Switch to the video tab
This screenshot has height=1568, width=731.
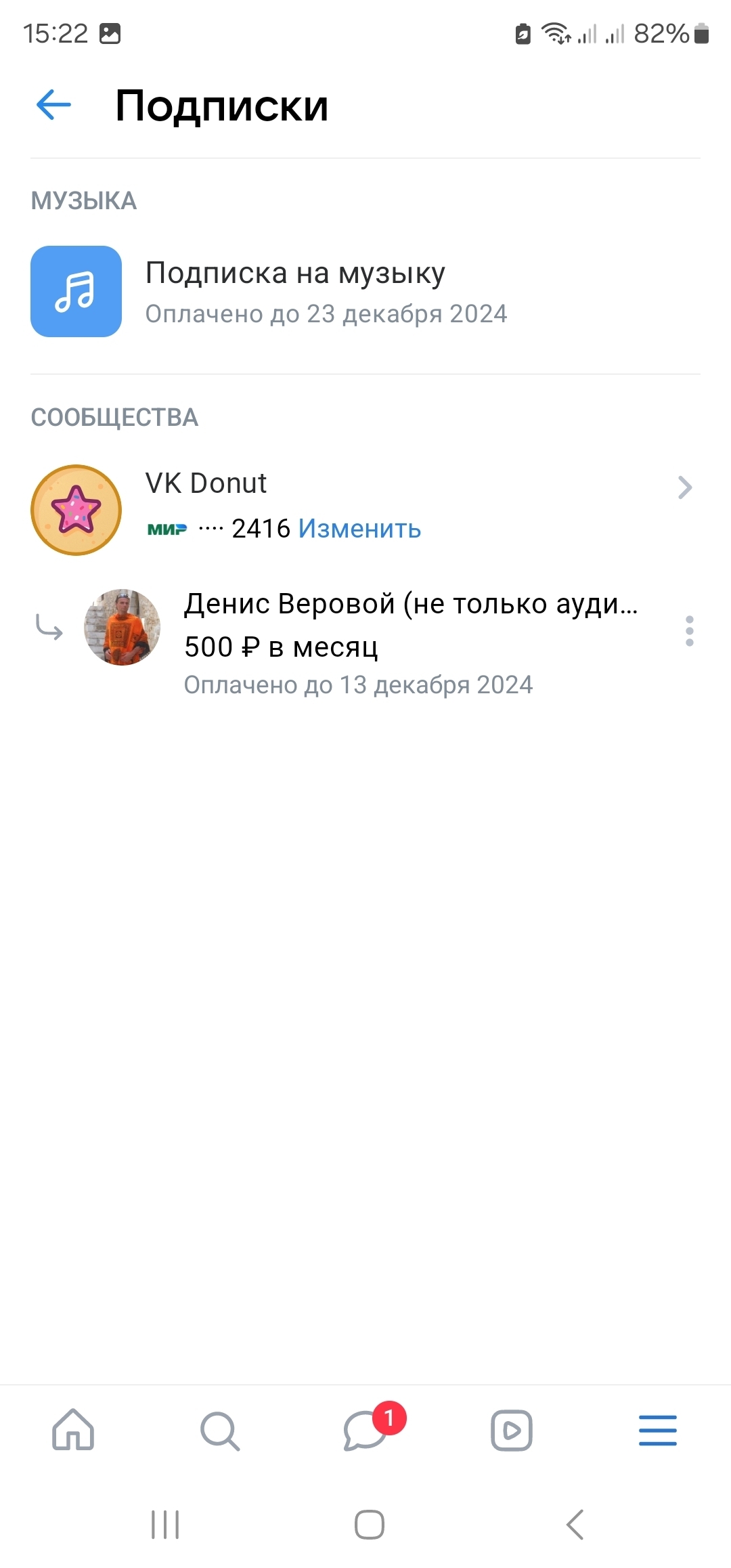coord(512,1429)
